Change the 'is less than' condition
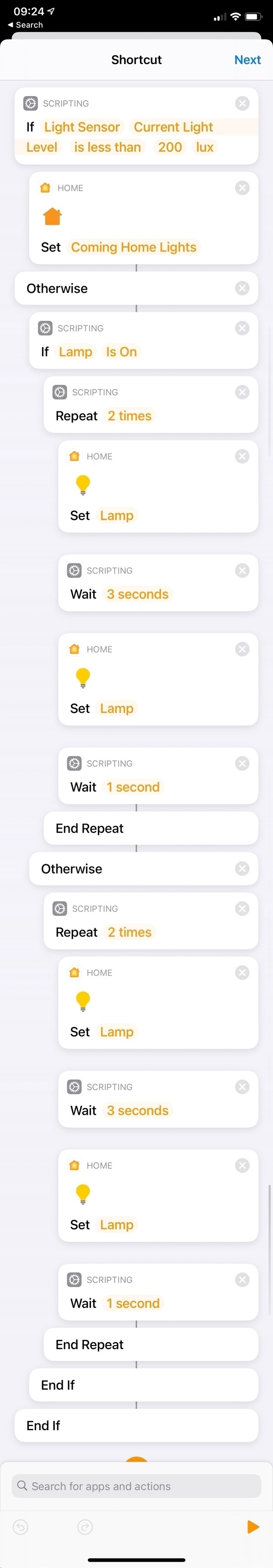Screen dimensions: 273x1568 (108, 147)
